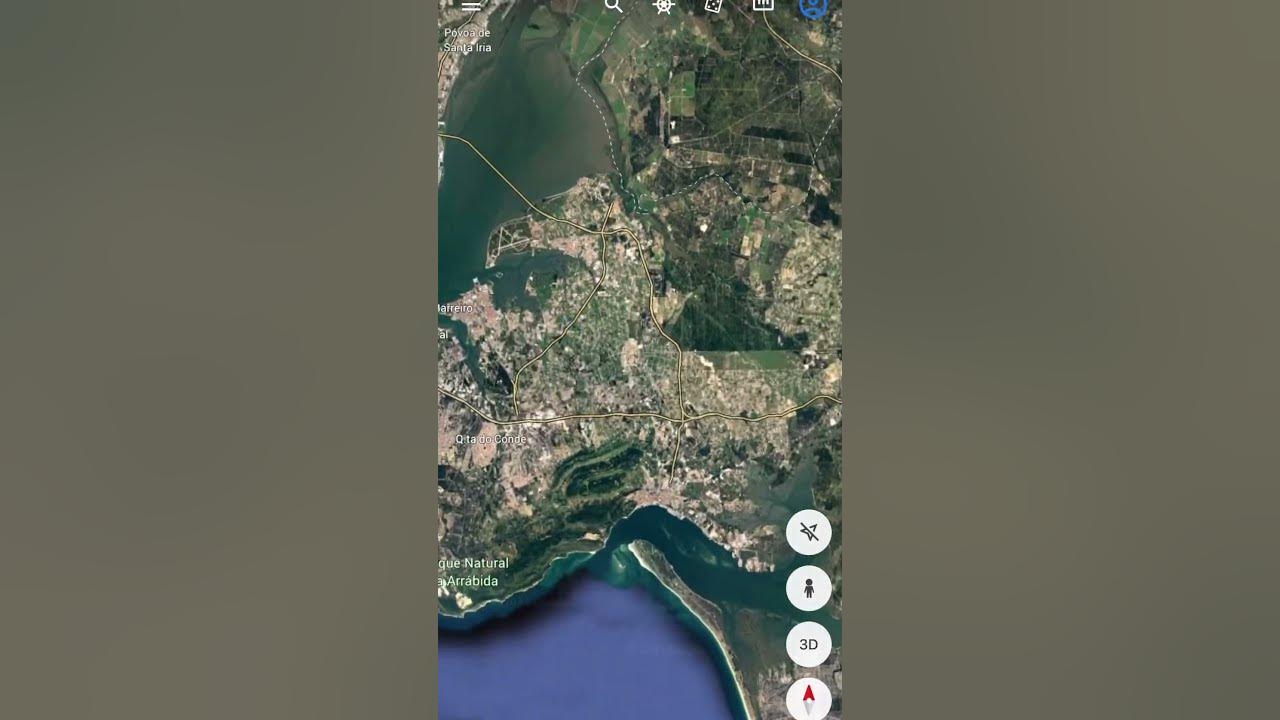Image resolution: width=1280 pixels, height=720 pixels.
Task: Open the hamburger menu
Action: pyautogui.click(x=471, y=6)
